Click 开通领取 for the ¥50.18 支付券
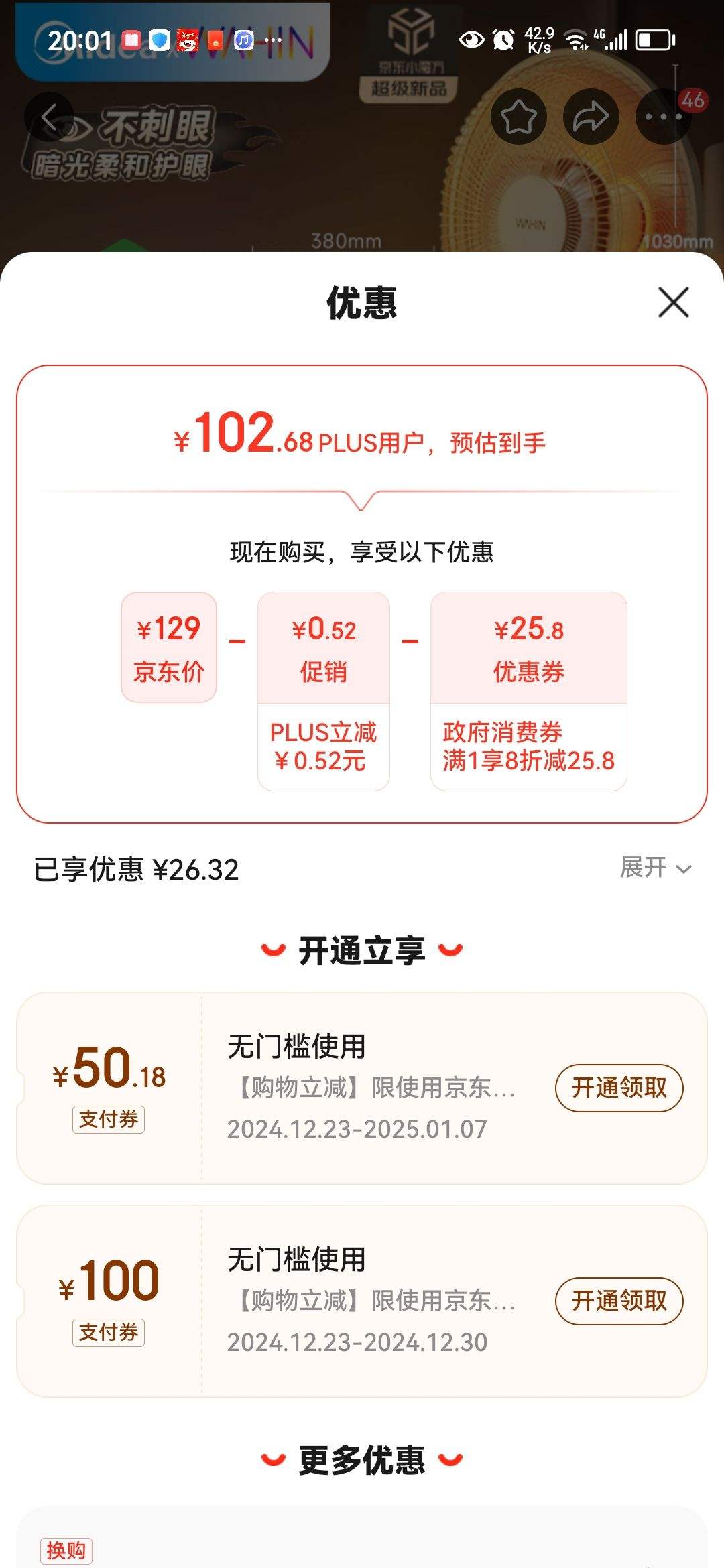 (x=619, y=1088)
